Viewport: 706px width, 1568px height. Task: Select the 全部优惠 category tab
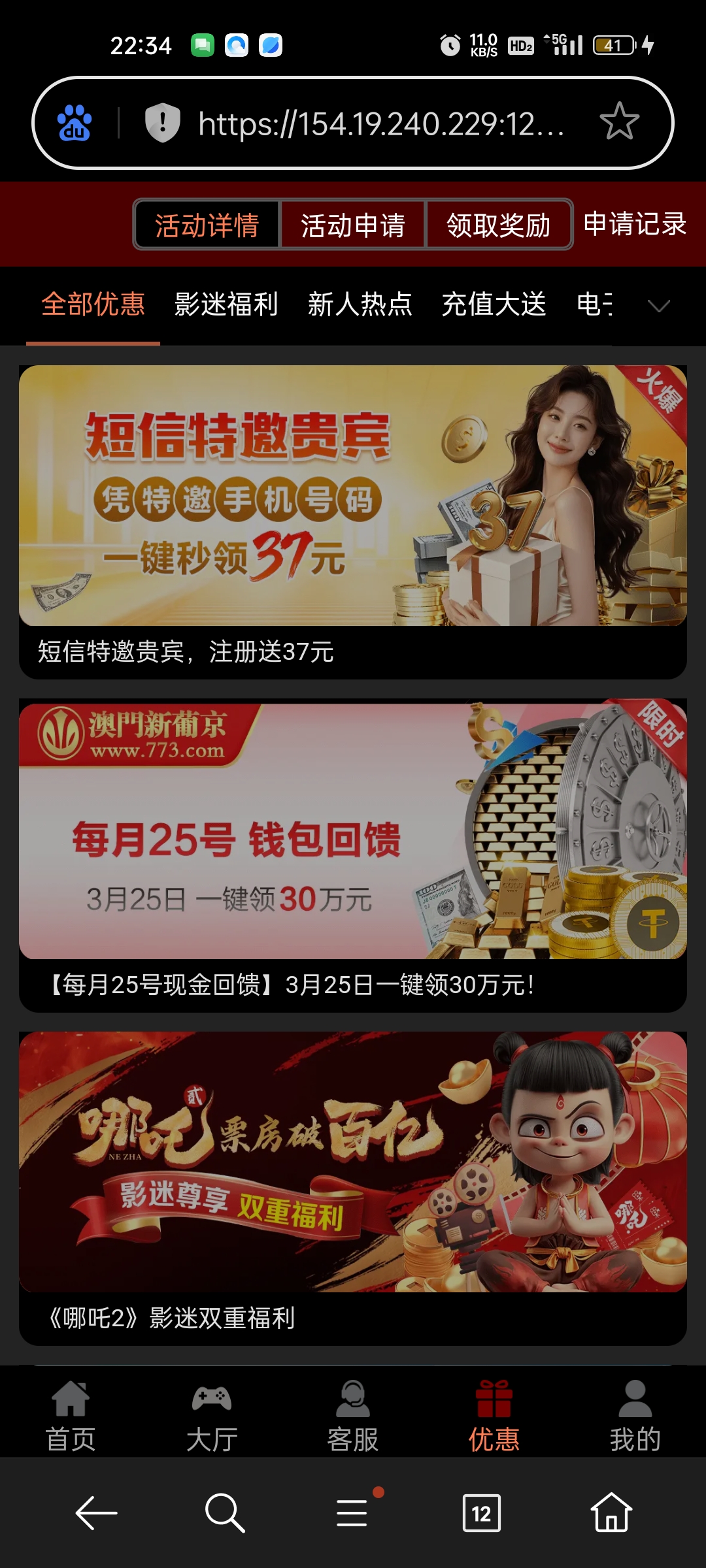[x=93, y=304]
